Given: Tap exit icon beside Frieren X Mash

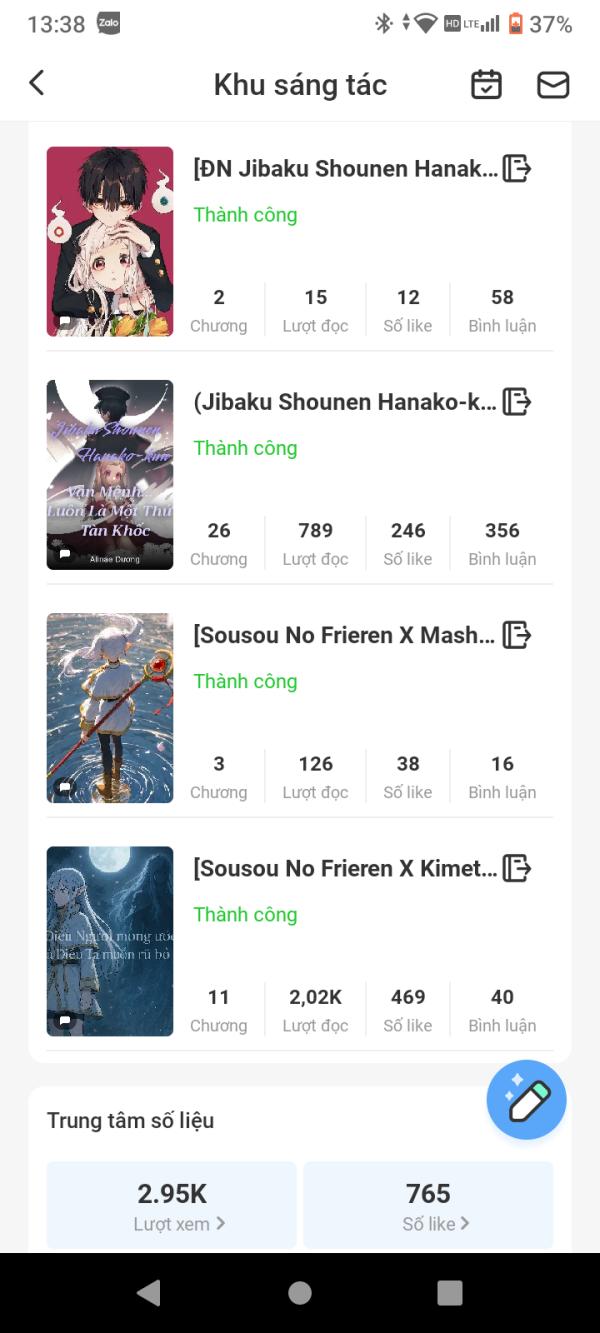Looking at the screenshot, I should pos(516,635).
